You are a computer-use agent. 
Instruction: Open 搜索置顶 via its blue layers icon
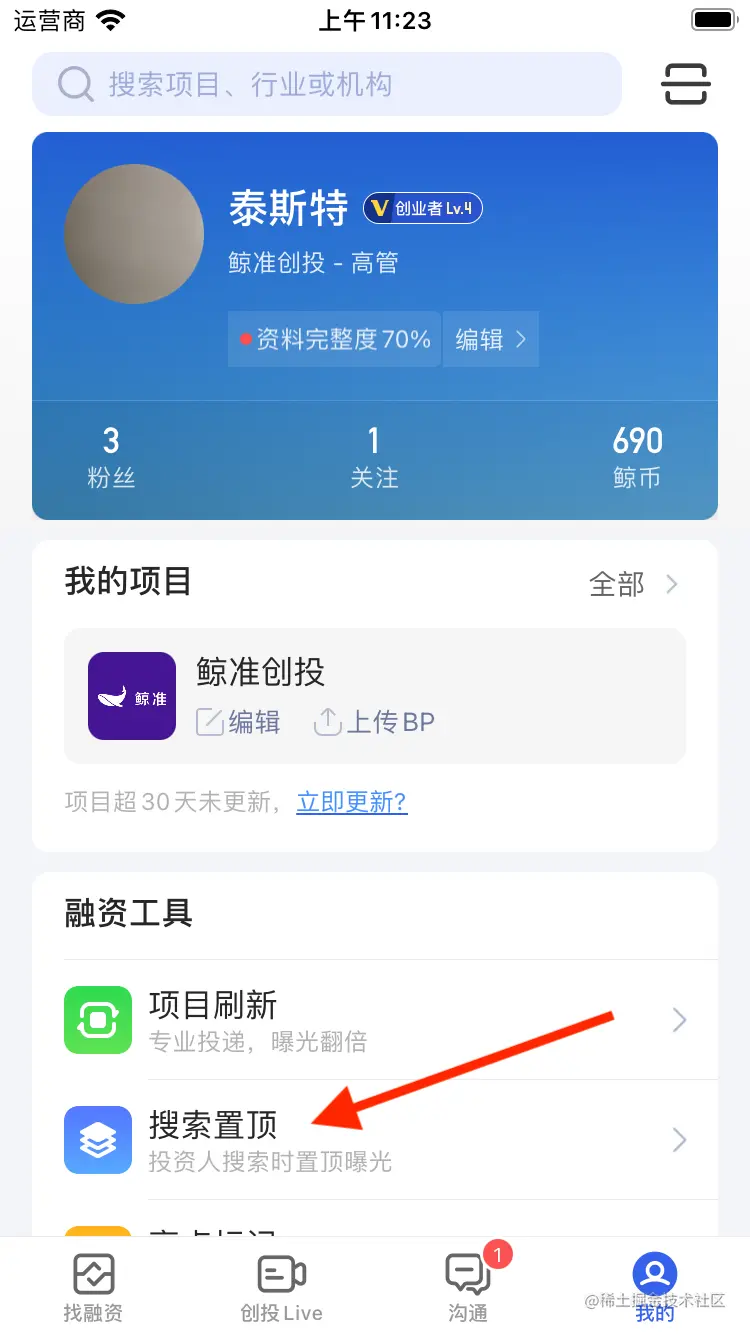tap(97, 1140)
